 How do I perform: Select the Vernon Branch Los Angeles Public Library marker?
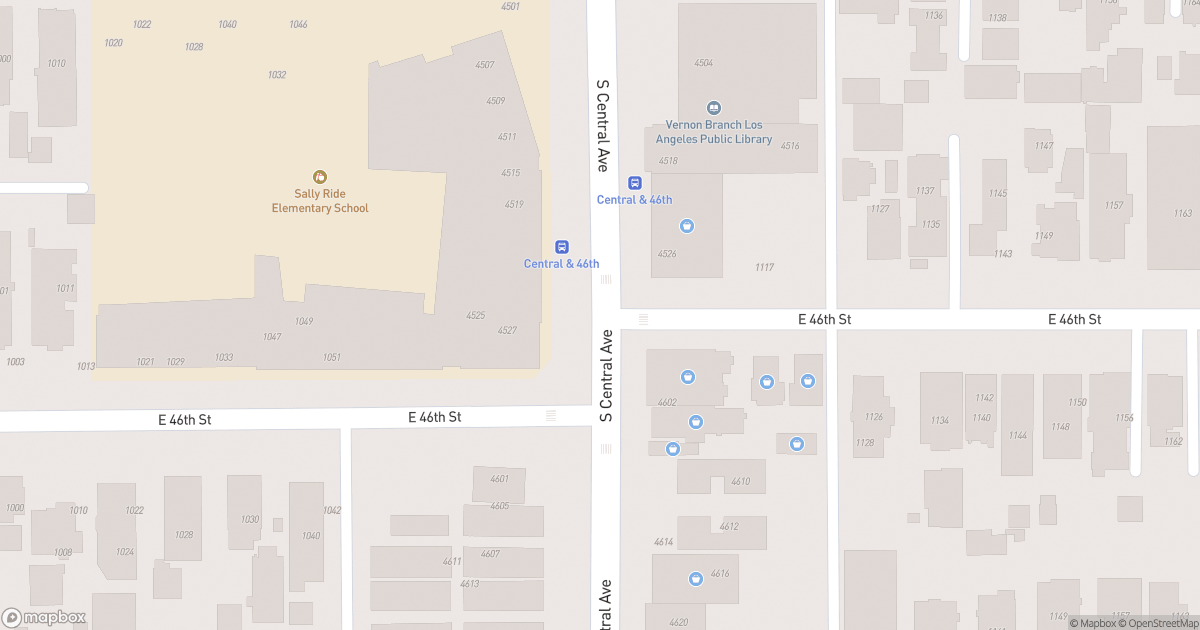714,108
